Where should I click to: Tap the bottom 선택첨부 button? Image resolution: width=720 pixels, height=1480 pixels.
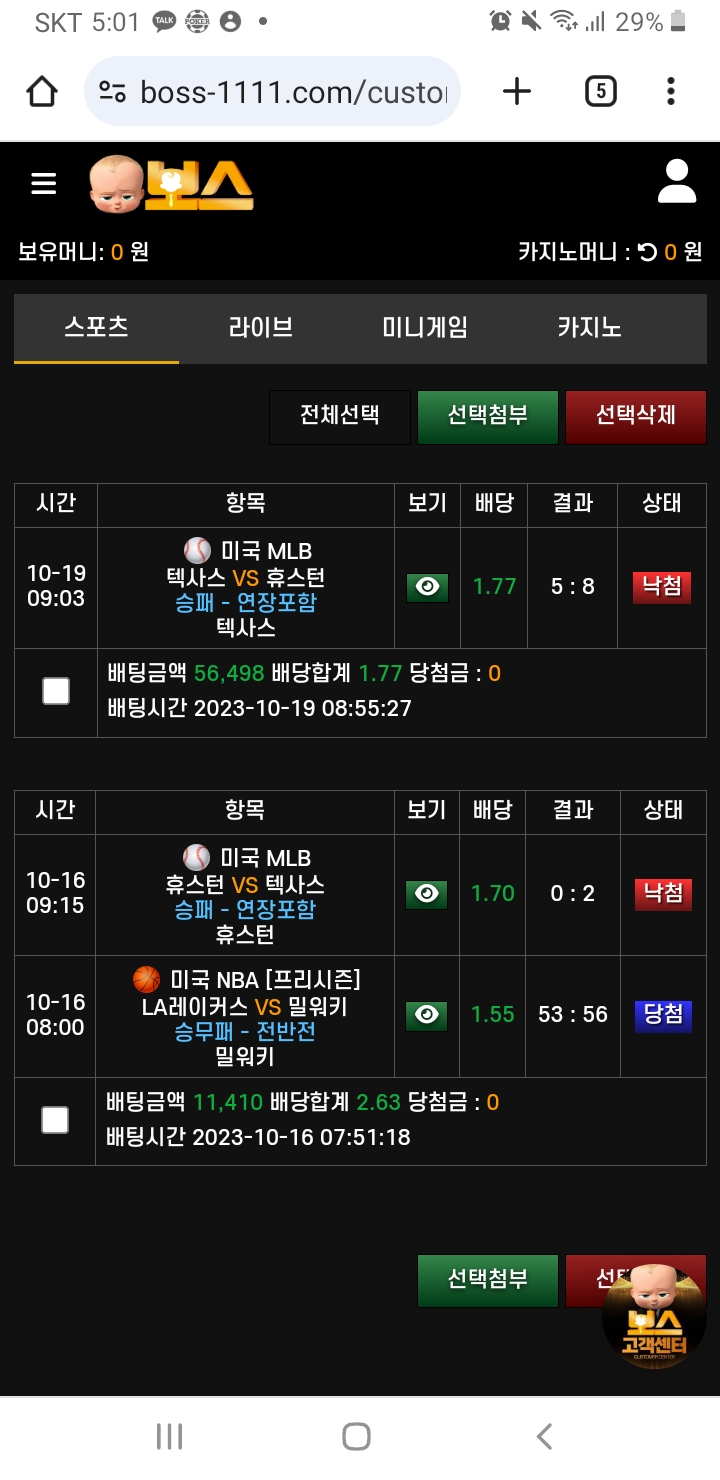[487, 1280]
